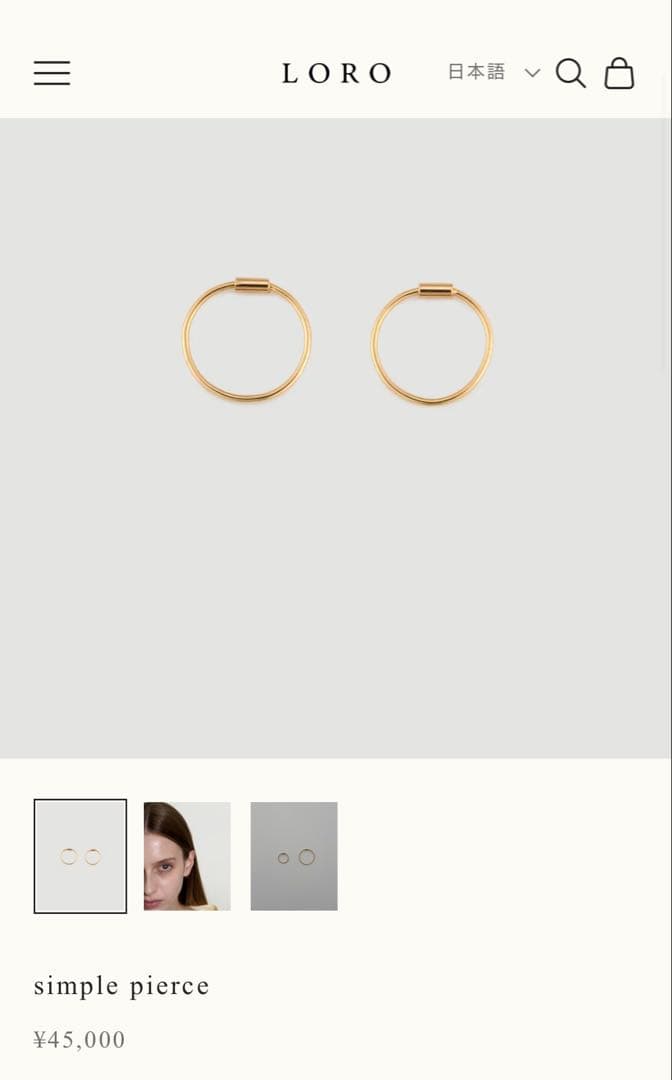Expand the 日本語 language dropdown
The image size is (672, 1080).
(493, 72)
